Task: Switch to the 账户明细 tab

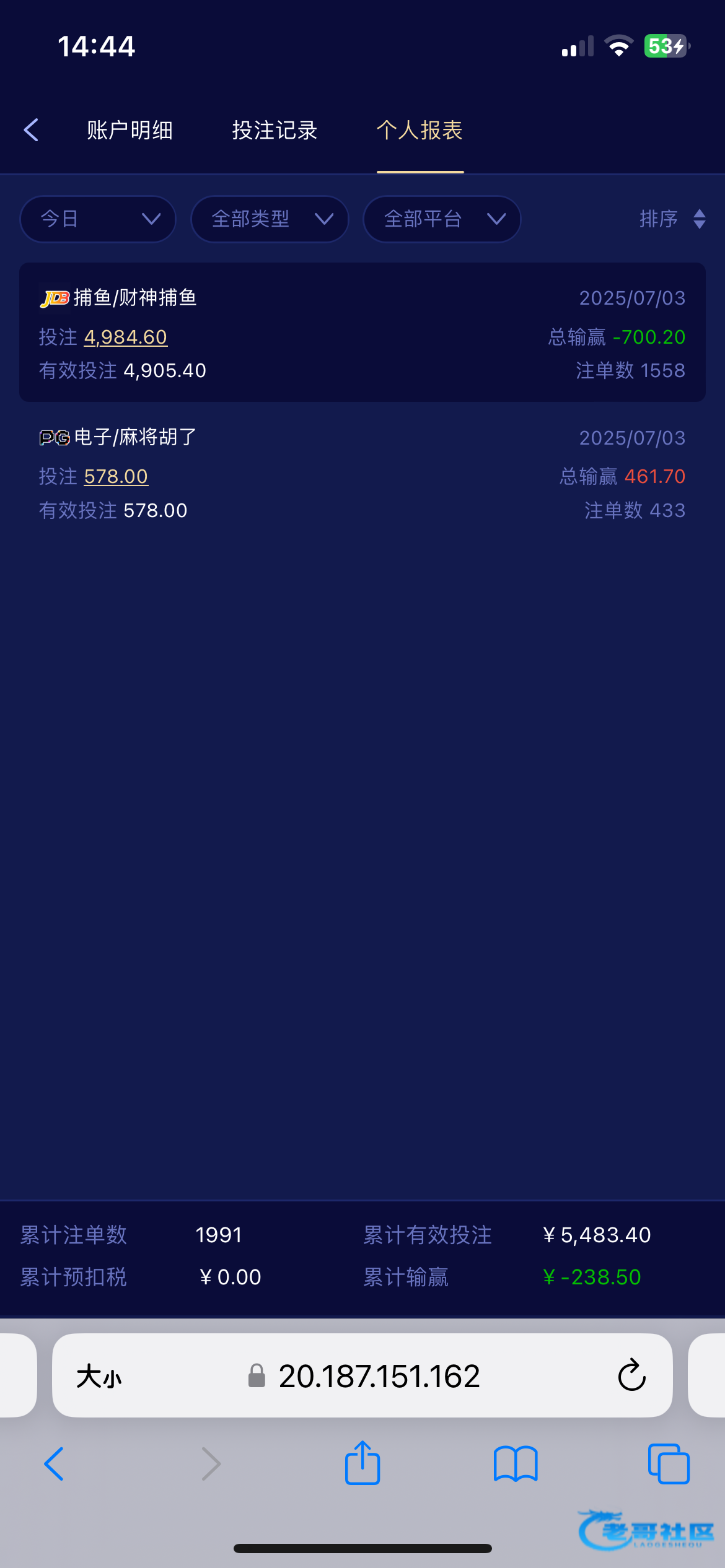Action: 130,130
